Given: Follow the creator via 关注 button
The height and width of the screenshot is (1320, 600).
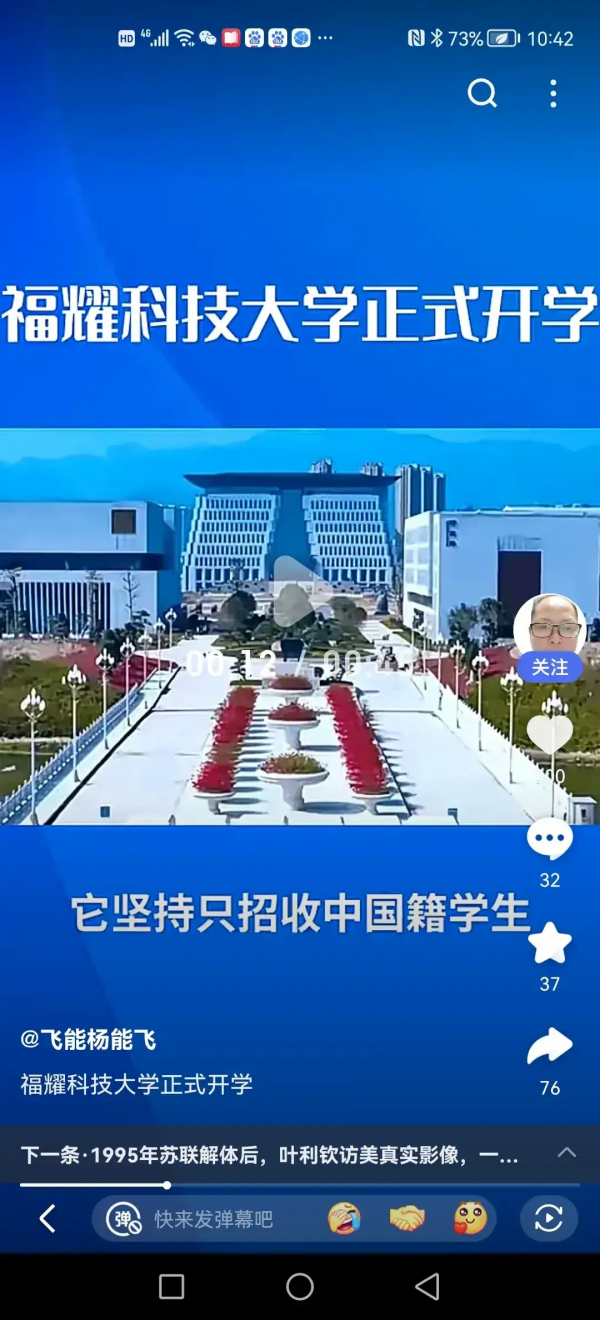Looking at the screenshot, I should [x=549, y=667].
